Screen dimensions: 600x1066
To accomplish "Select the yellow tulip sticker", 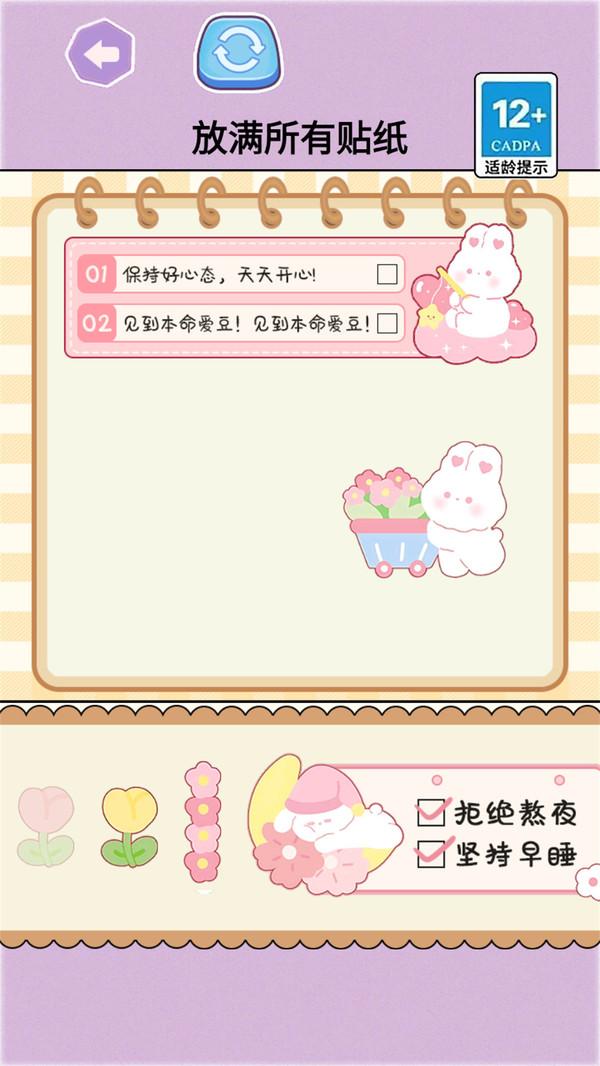I will tap(129, 826).
